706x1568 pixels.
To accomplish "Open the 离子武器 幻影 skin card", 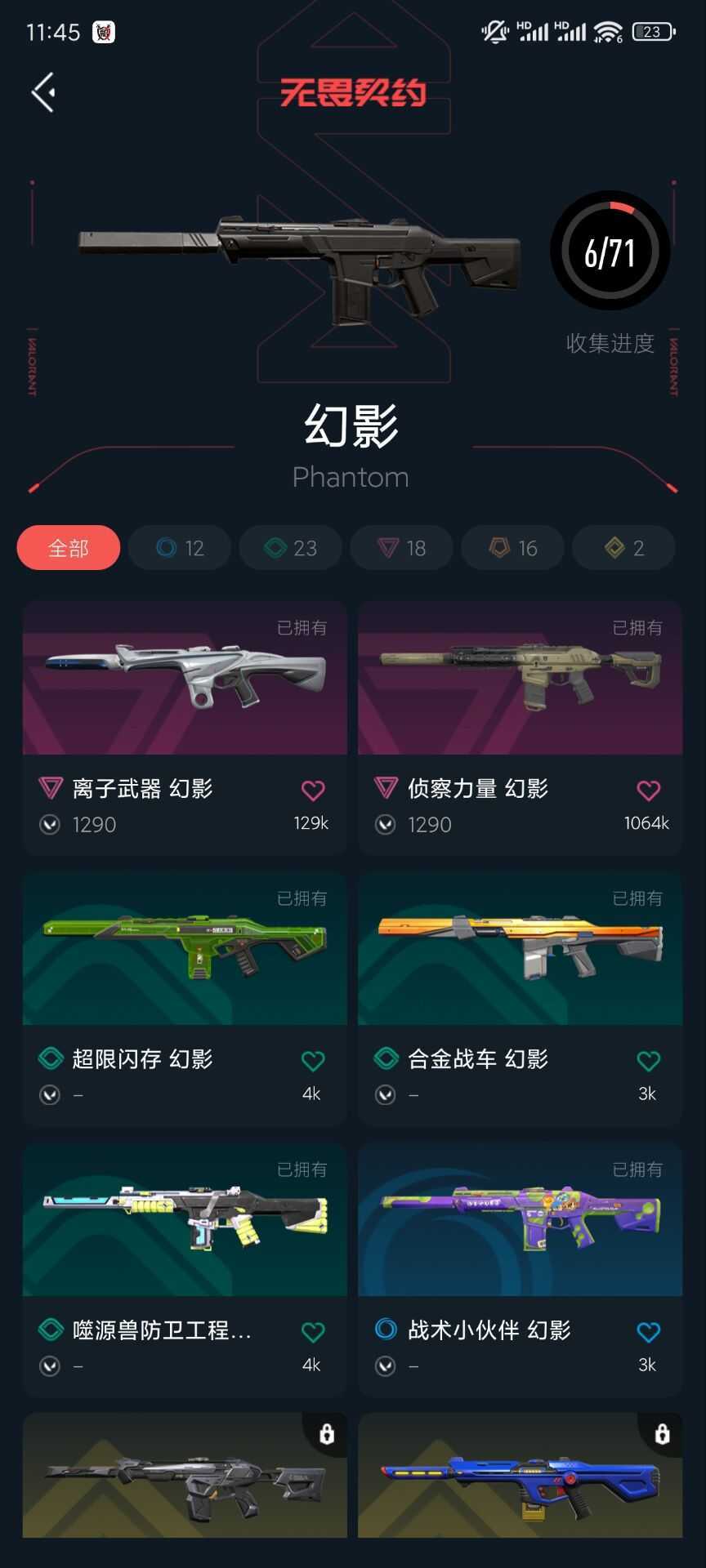I will (x=185, y=728).
